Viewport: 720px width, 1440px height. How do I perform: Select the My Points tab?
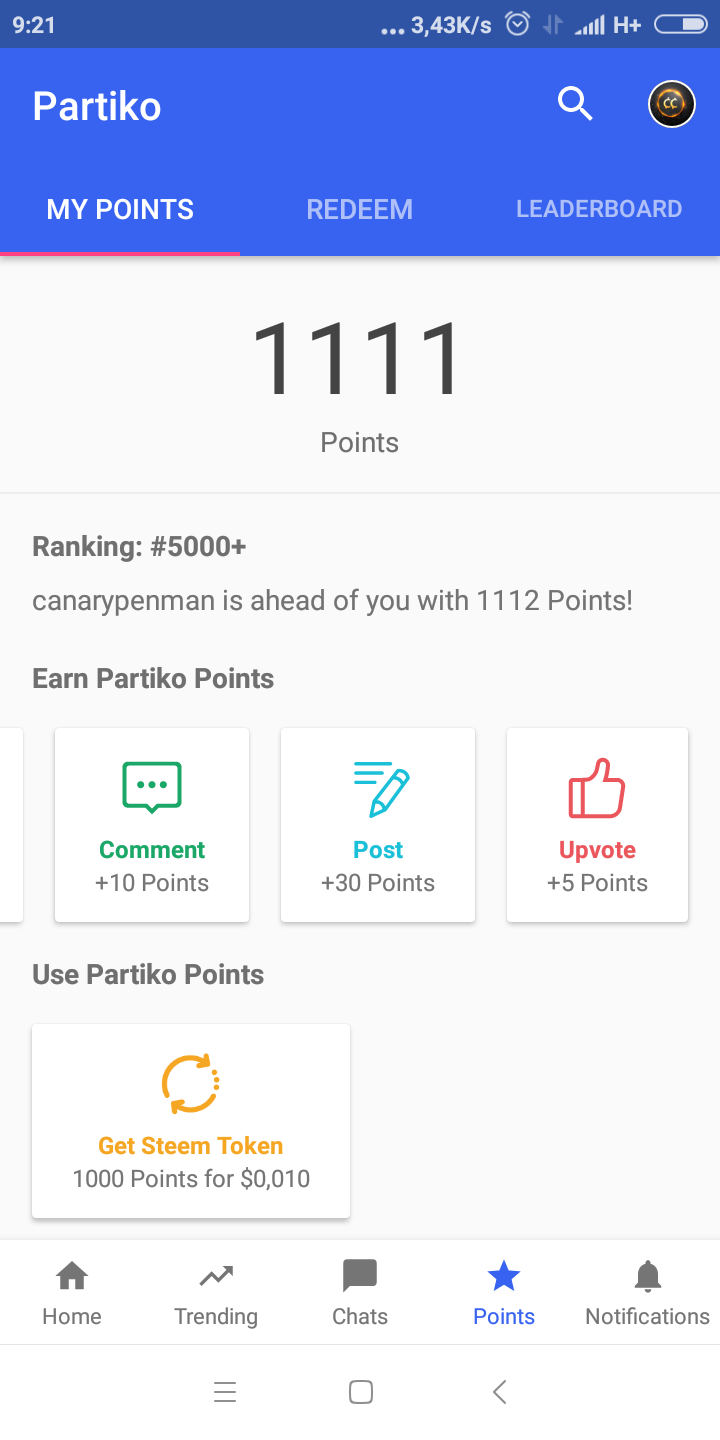[120, 209]
